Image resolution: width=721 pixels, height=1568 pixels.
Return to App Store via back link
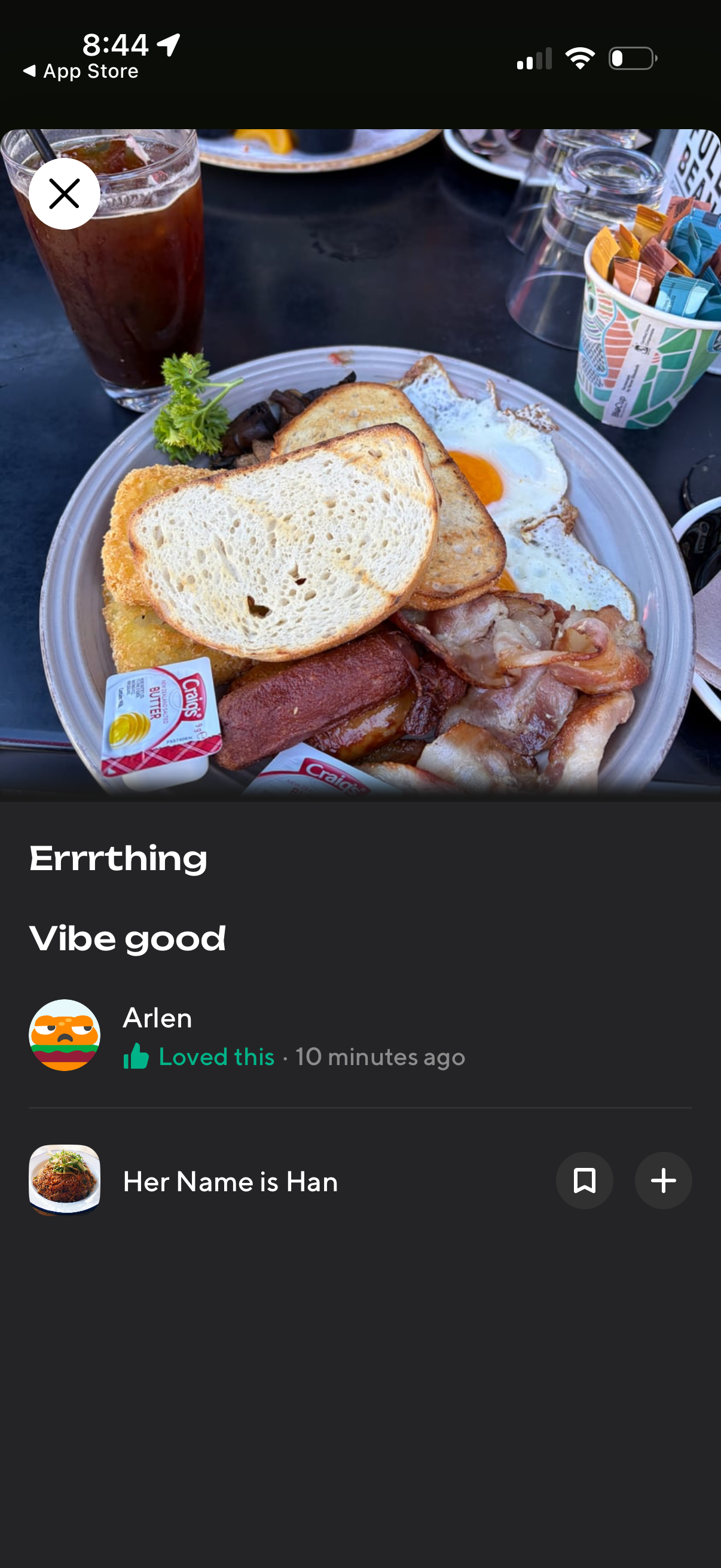tap(81, 71)
